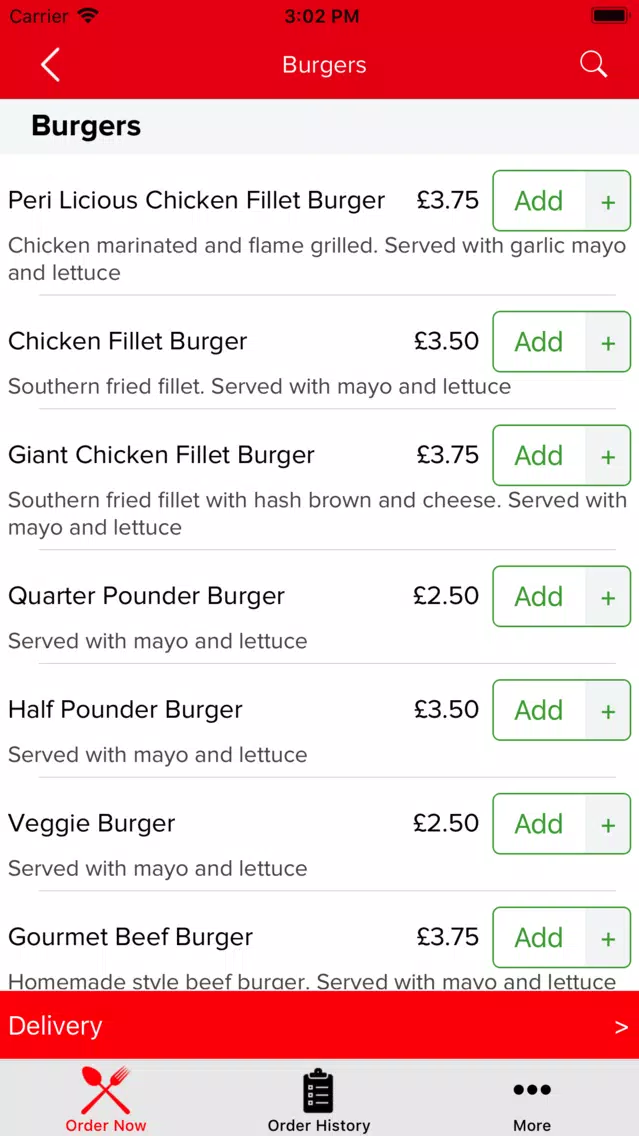Open the More tab
The image size is (639, 1136).
pos(532,1100)
